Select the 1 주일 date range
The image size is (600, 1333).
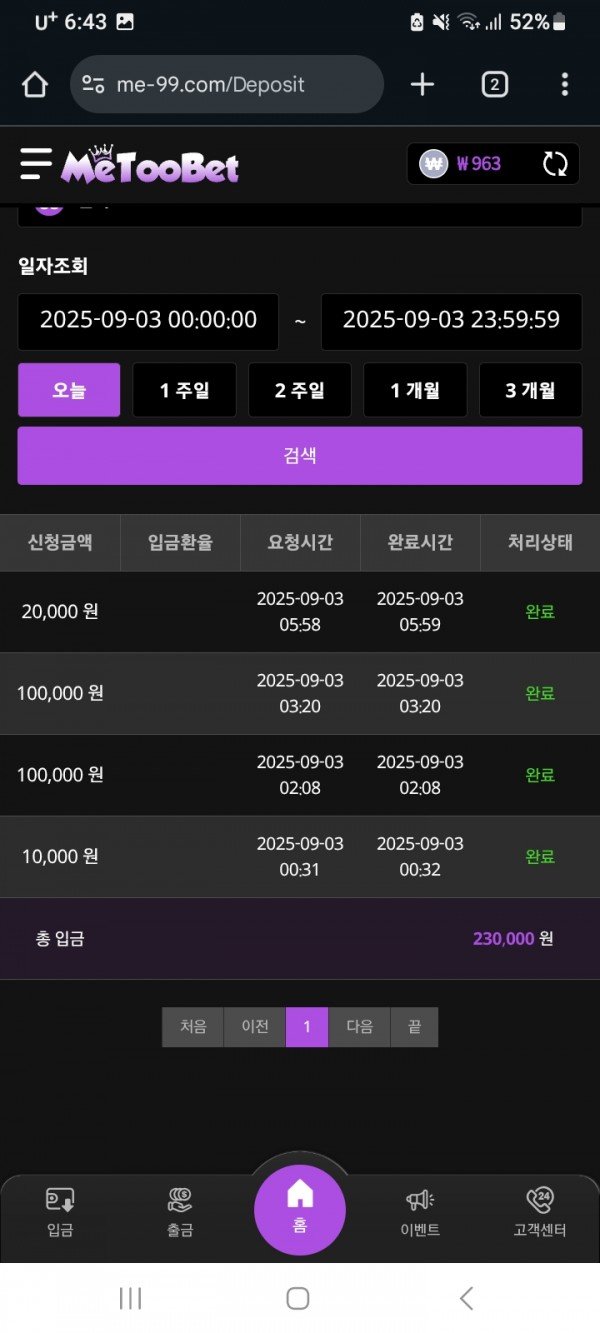184,390
